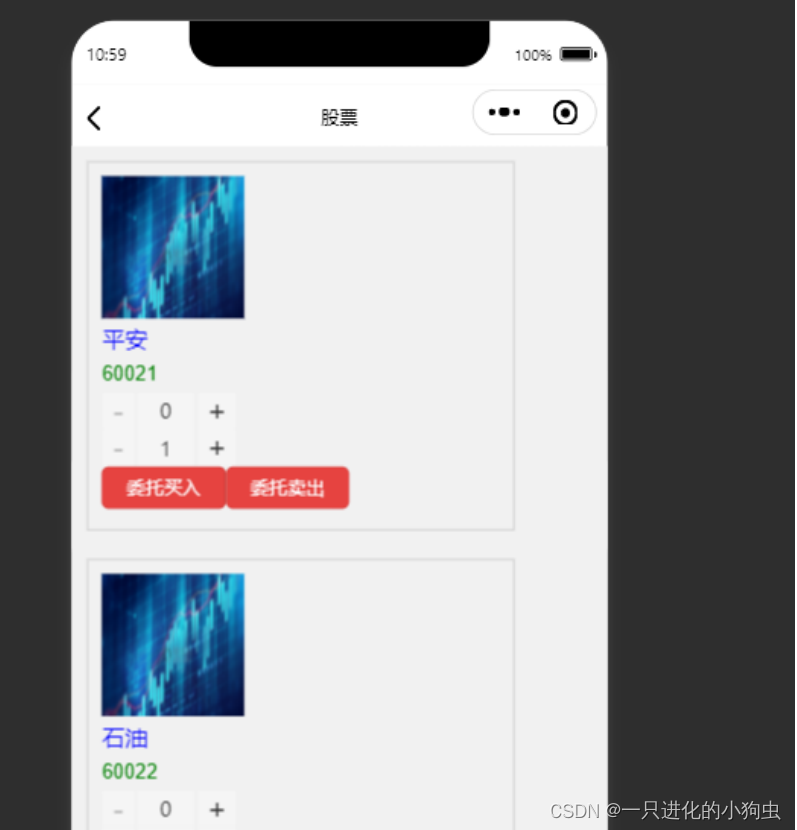
Task: Tap 委托卖出 for the 平安 stock
Action: [x=287, y=488]
